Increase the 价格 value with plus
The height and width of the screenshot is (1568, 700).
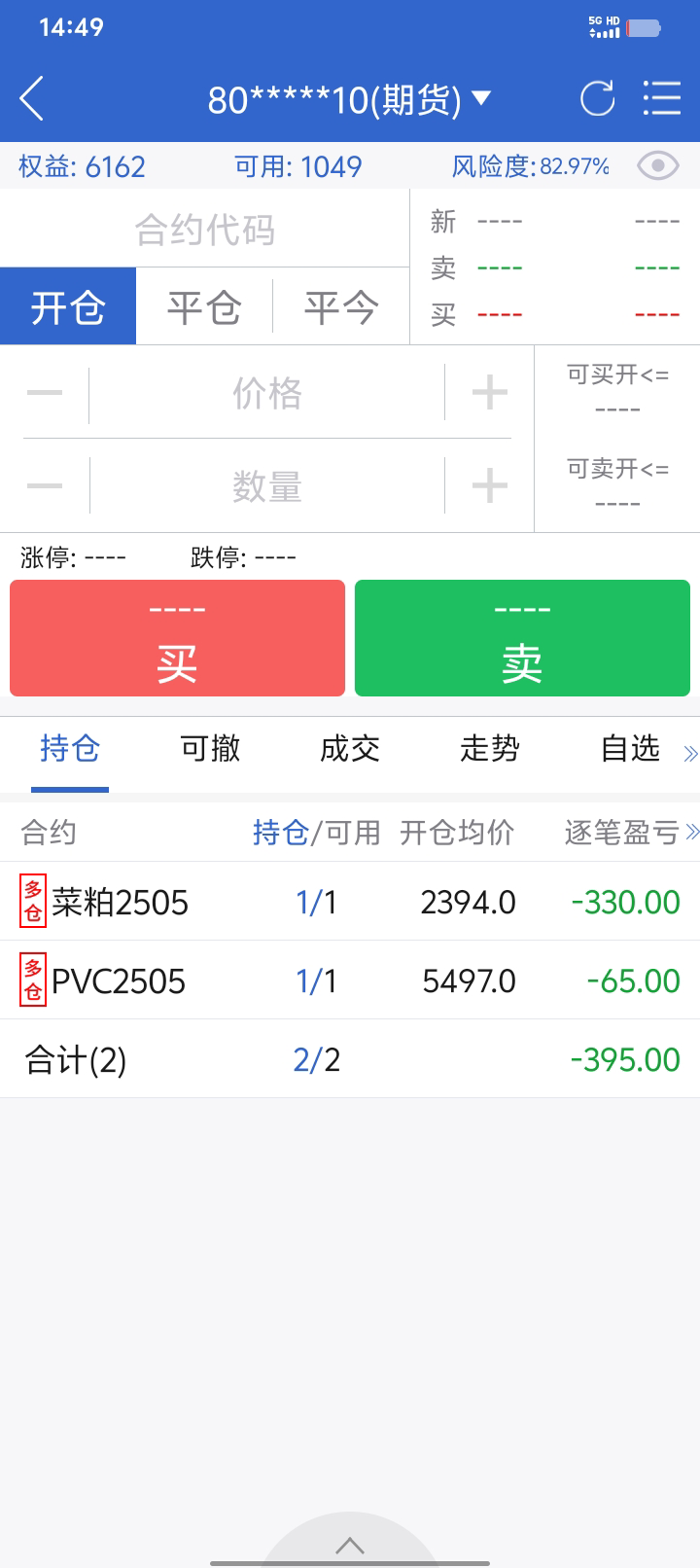[489, 393]
